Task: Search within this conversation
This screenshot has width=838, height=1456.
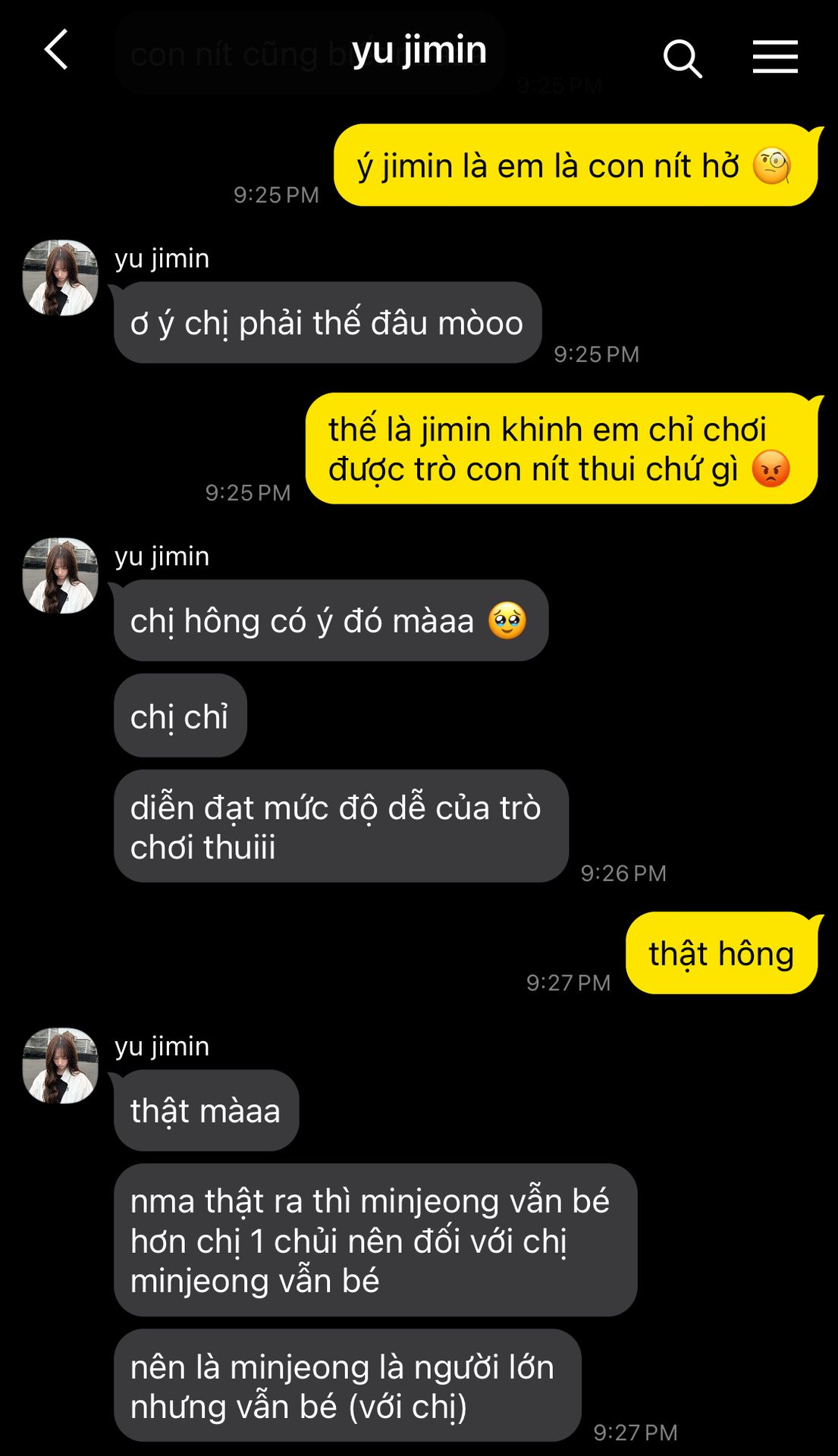Action: click(x=682, y=58)
